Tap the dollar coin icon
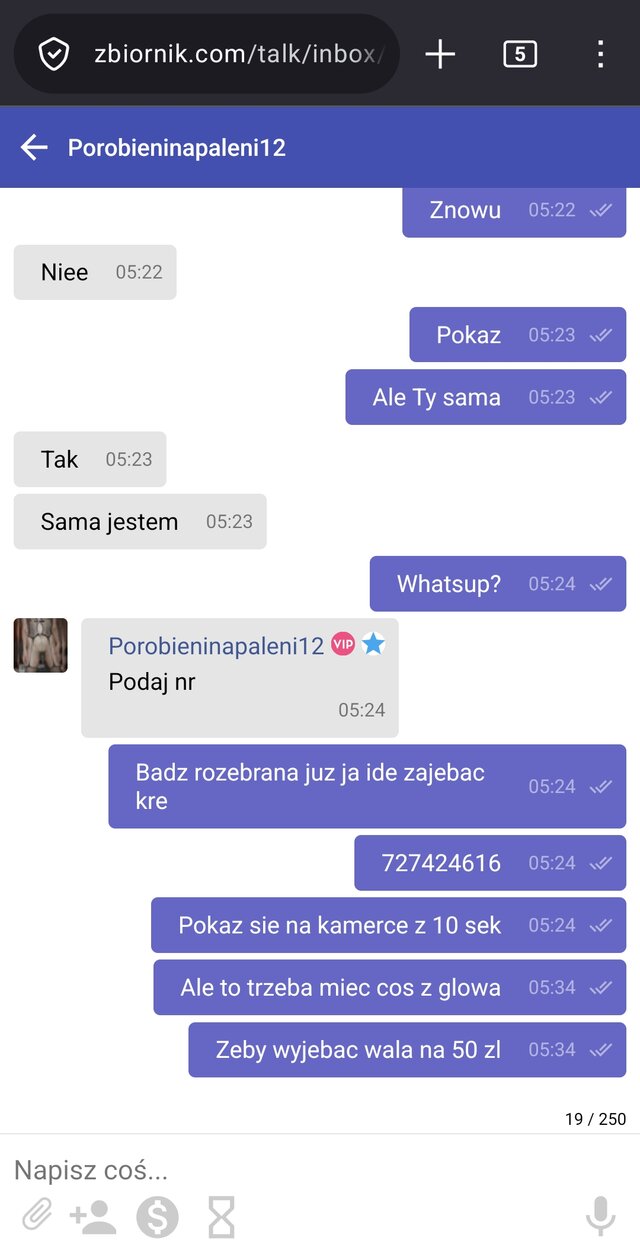Screen dimensions: 640x1257 [x=157, y=1217]
